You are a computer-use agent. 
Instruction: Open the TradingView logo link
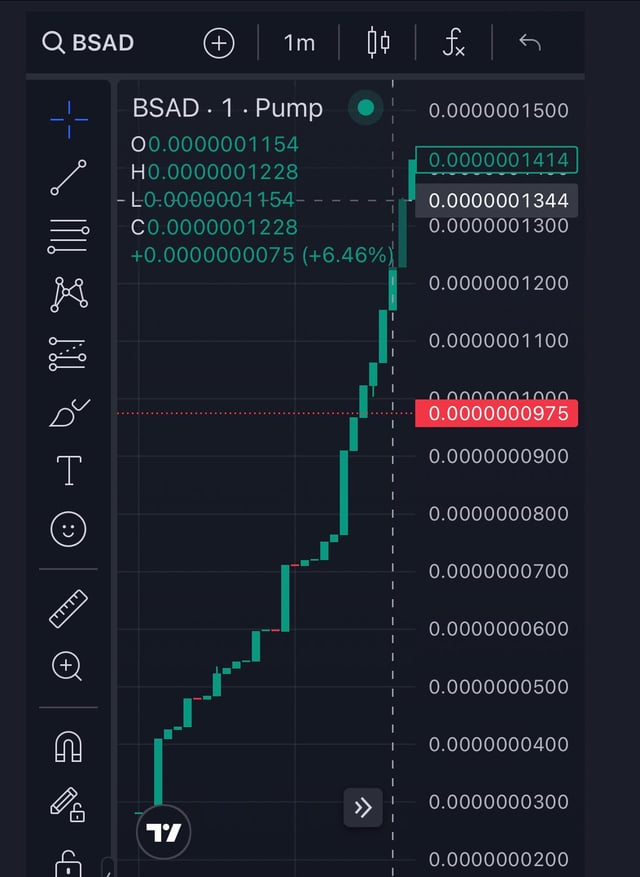[x=163, y=832]
